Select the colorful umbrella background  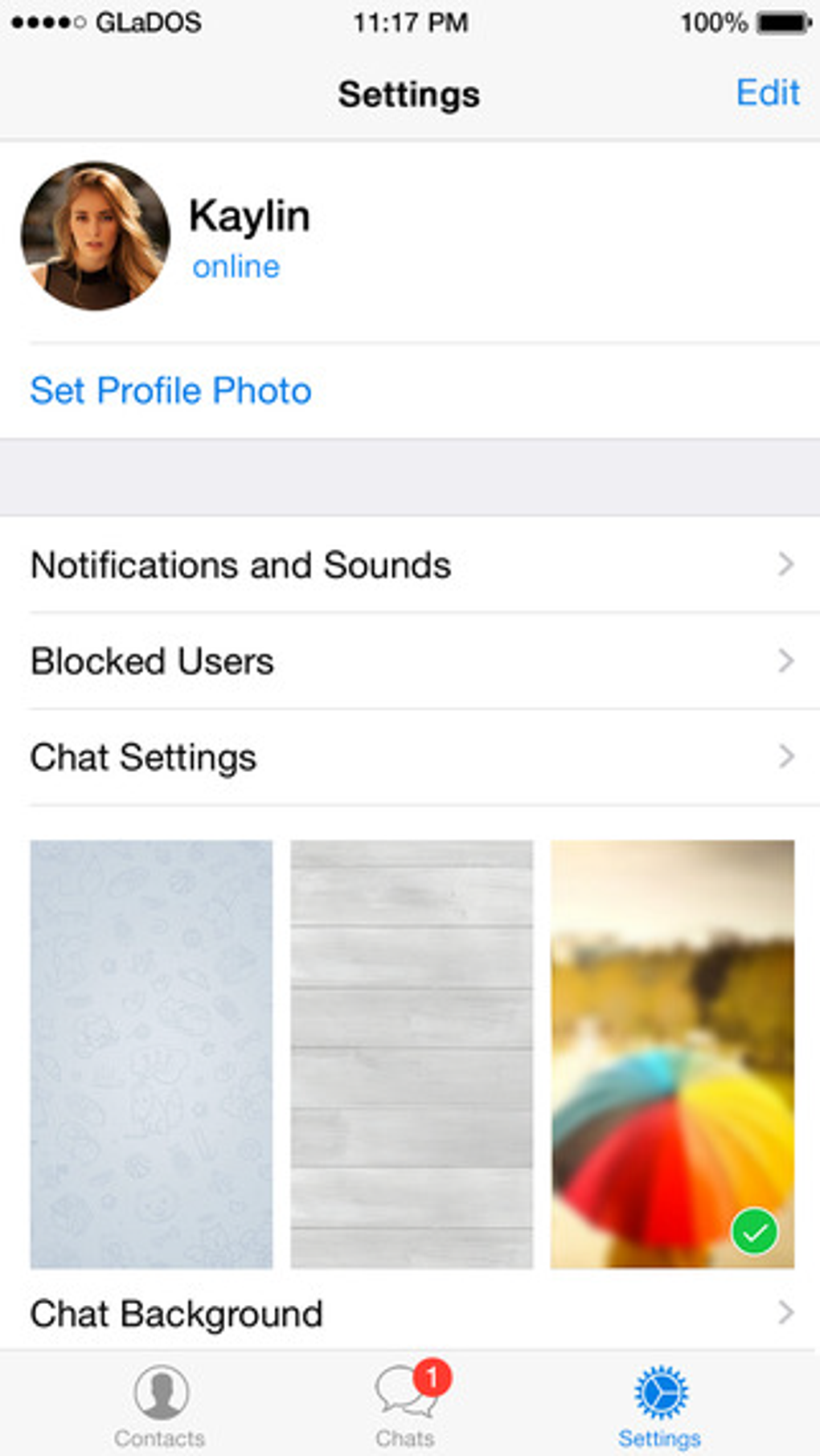[671, 1053]
